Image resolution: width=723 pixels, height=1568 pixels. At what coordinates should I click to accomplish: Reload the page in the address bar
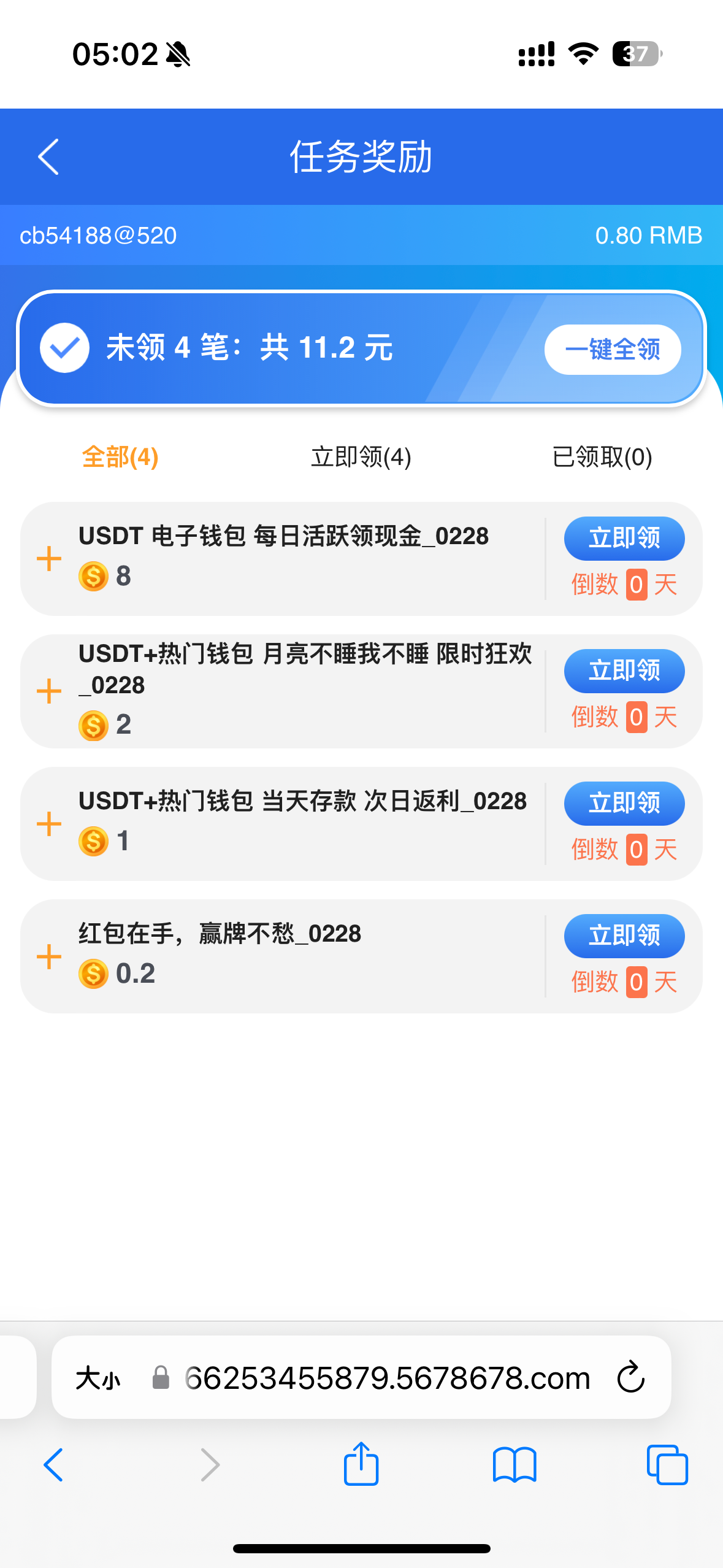click(630, 1377)
